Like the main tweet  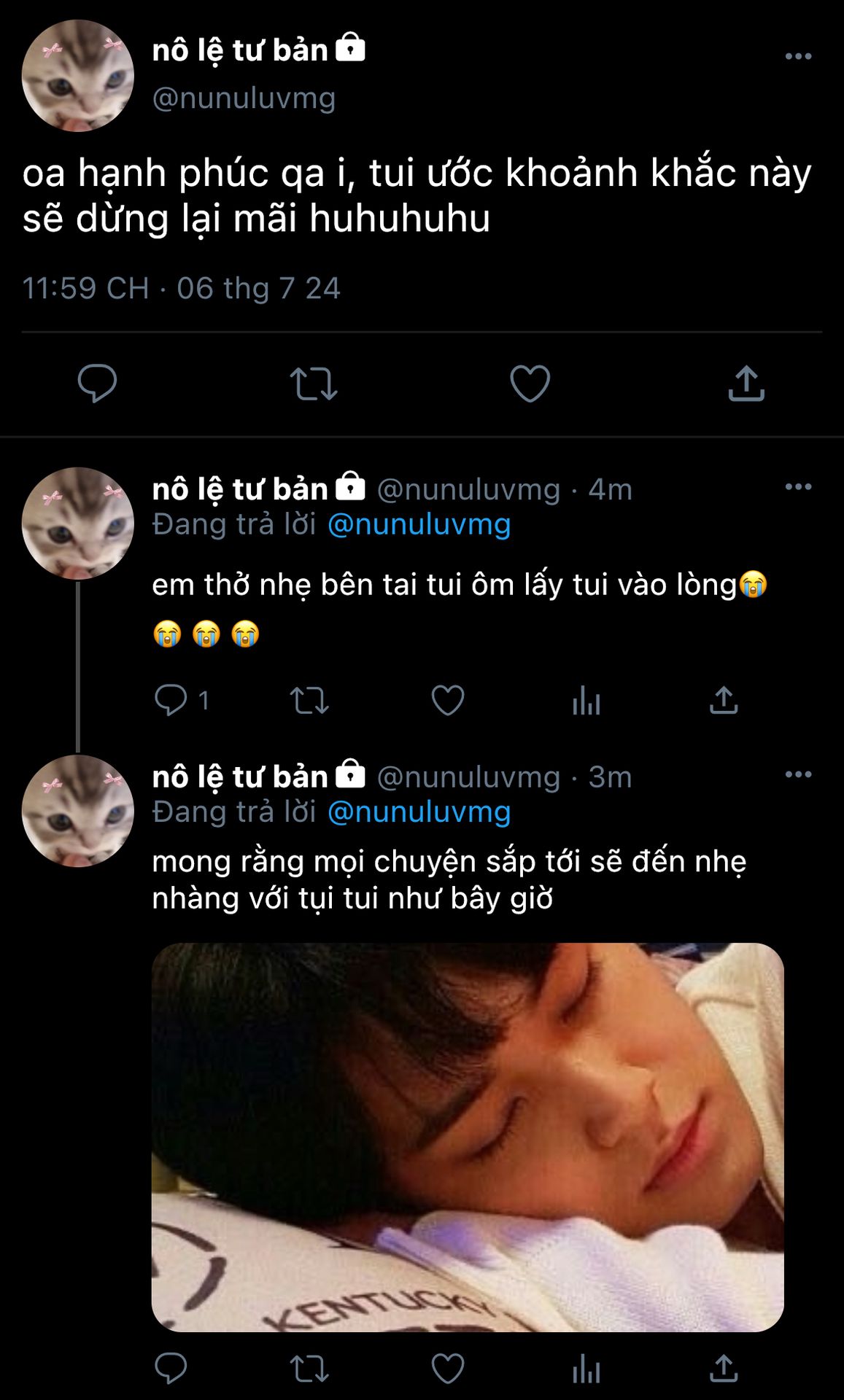[530, 384]
